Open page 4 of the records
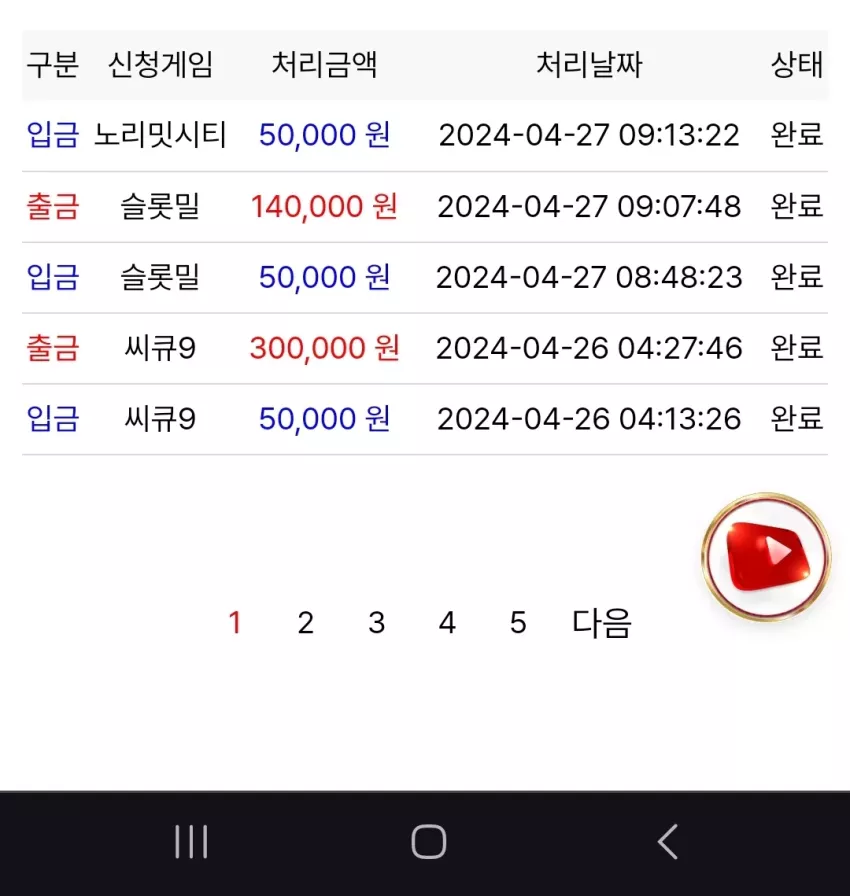 (x=447, y=622)
